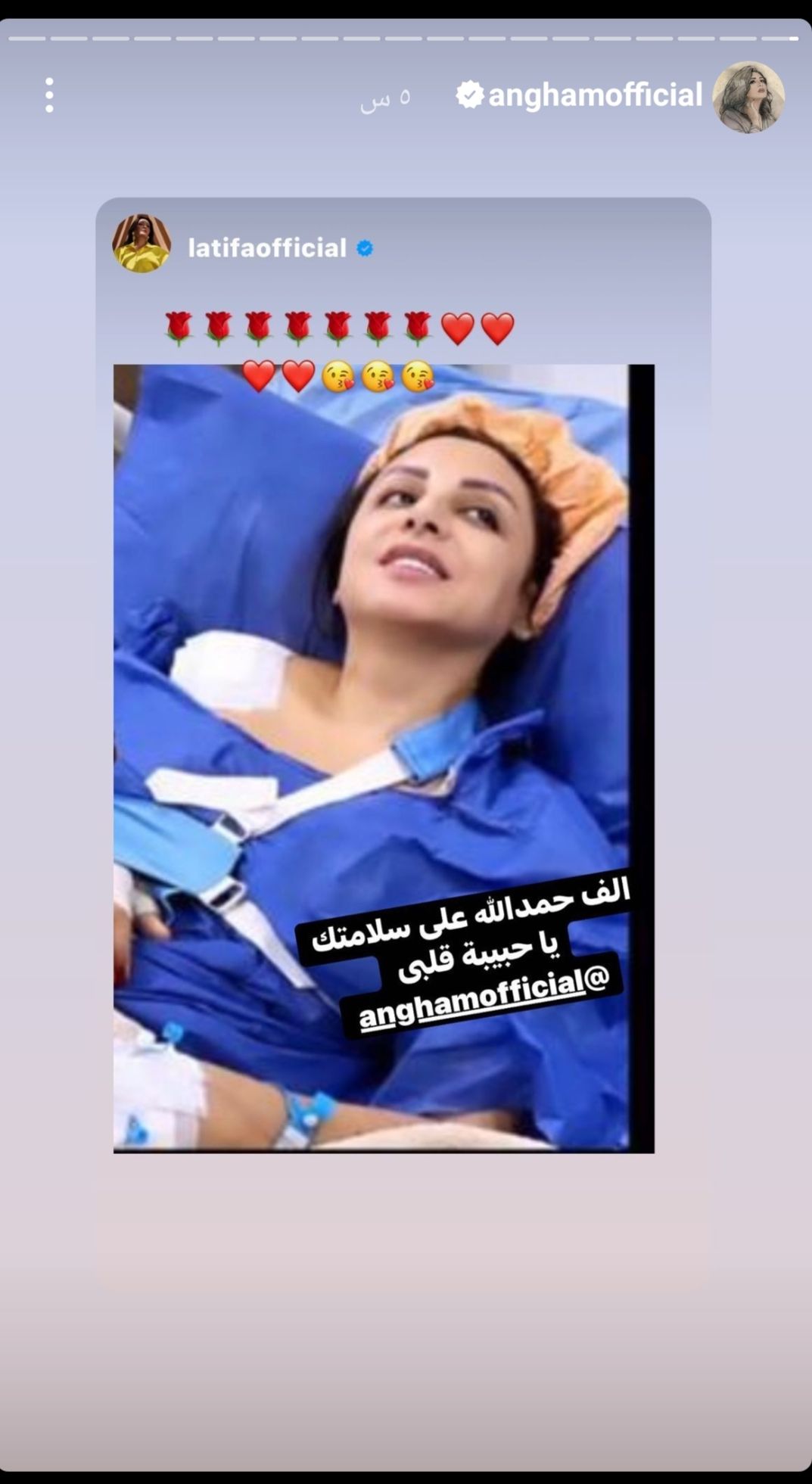Expand the story options from the dots menu
Screen dimensions: 812x1484
pyautogui.click(x=50, y=96)
